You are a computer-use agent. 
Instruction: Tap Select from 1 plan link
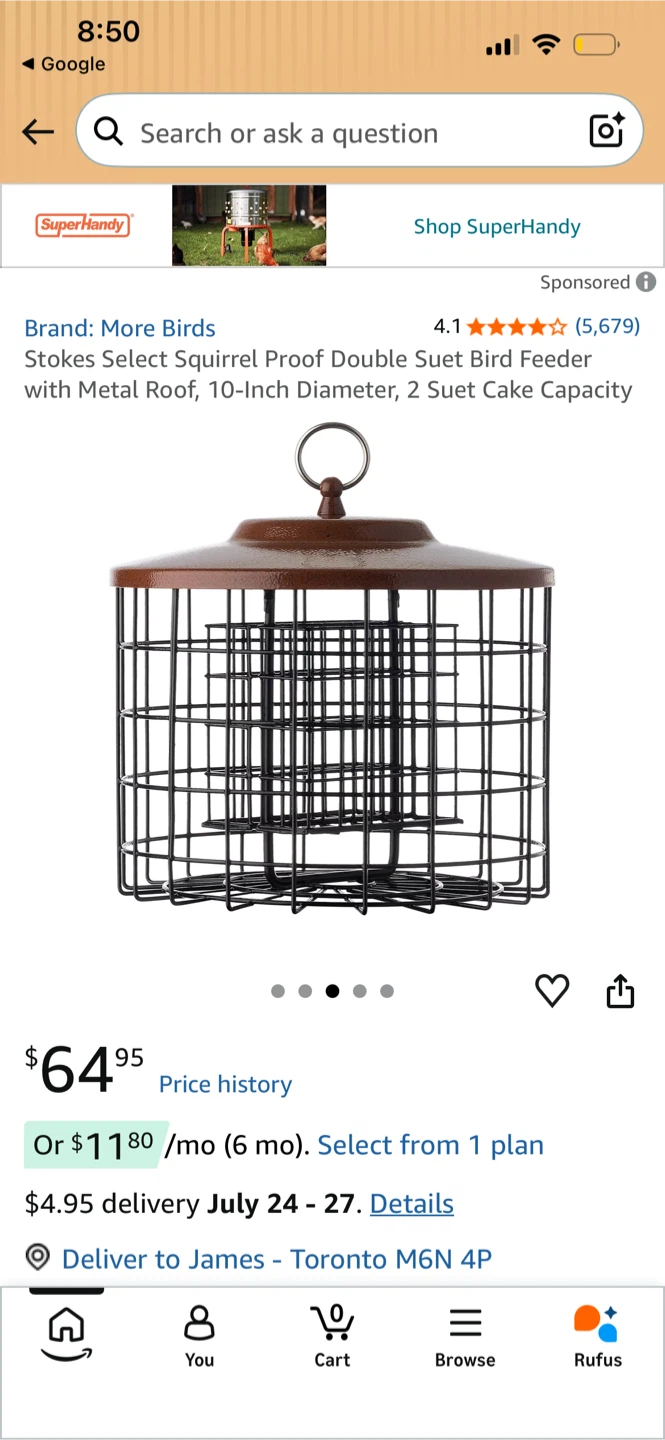430,1145
